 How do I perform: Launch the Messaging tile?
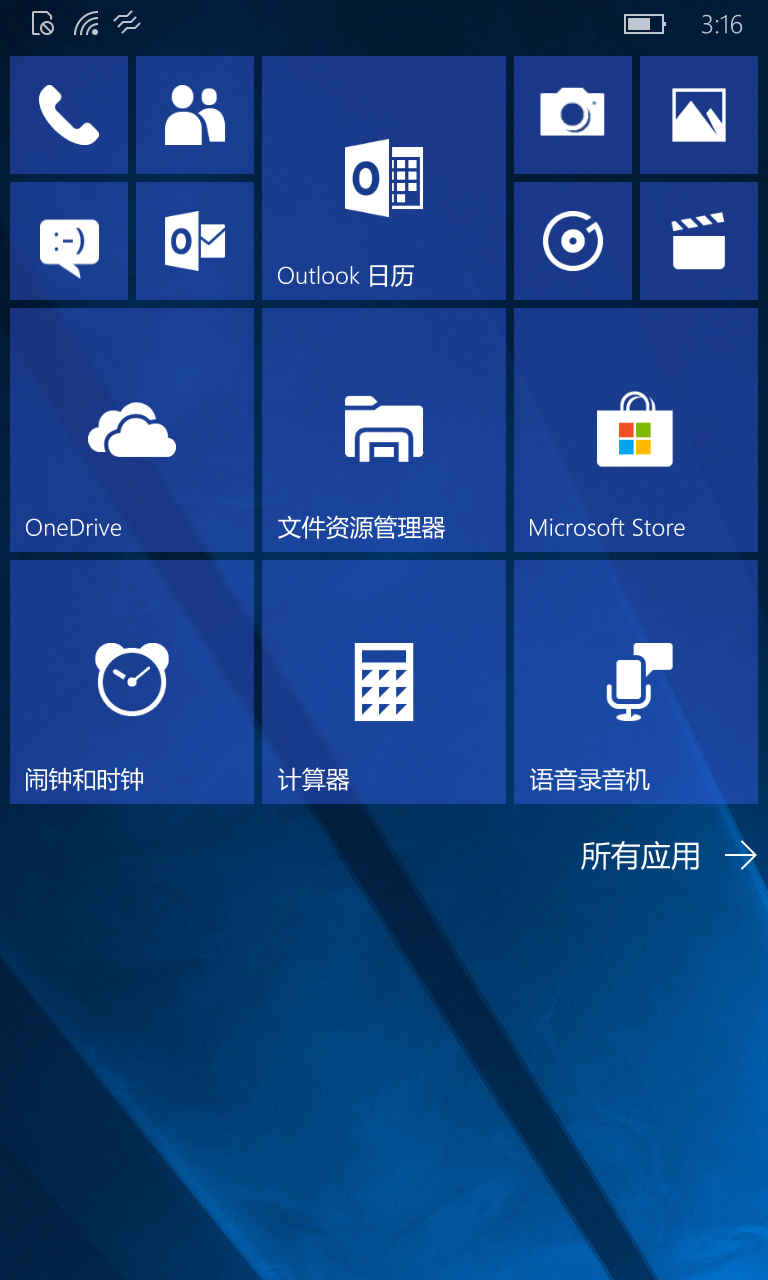click(69, 241)
